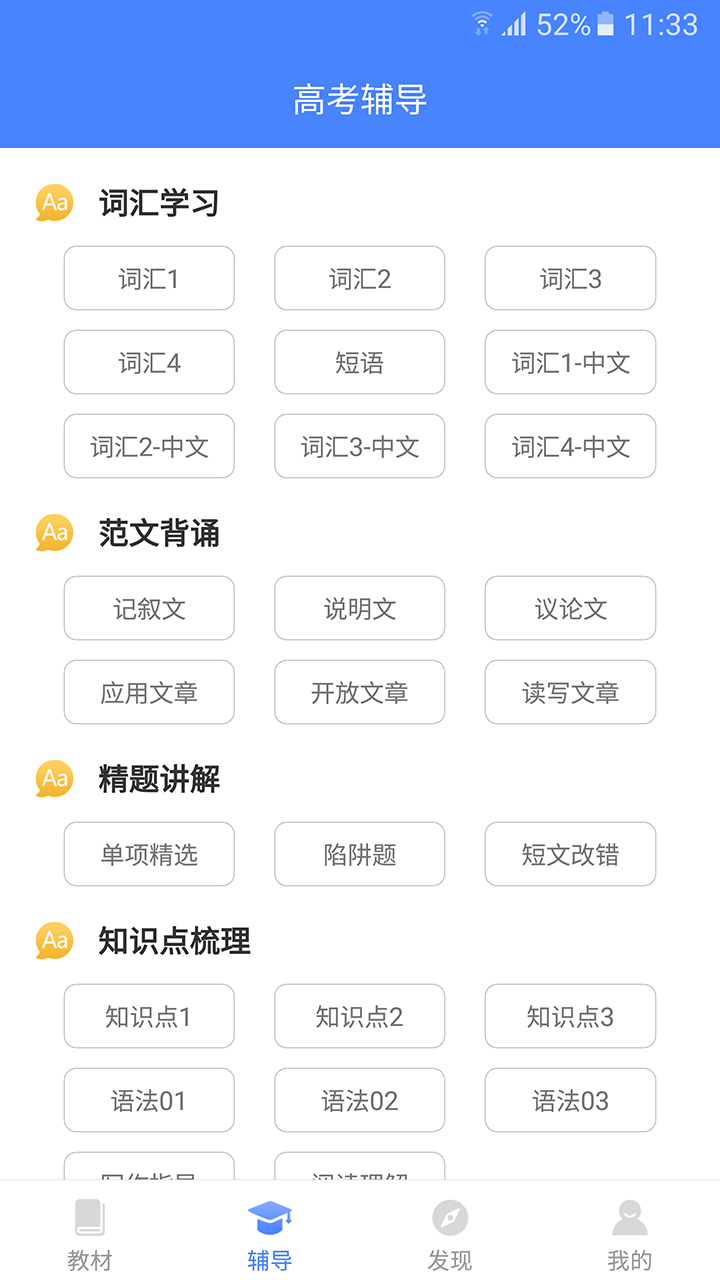
Task: Open 词汇4-中文 vocabulary
Action: [x=570, y=447]
